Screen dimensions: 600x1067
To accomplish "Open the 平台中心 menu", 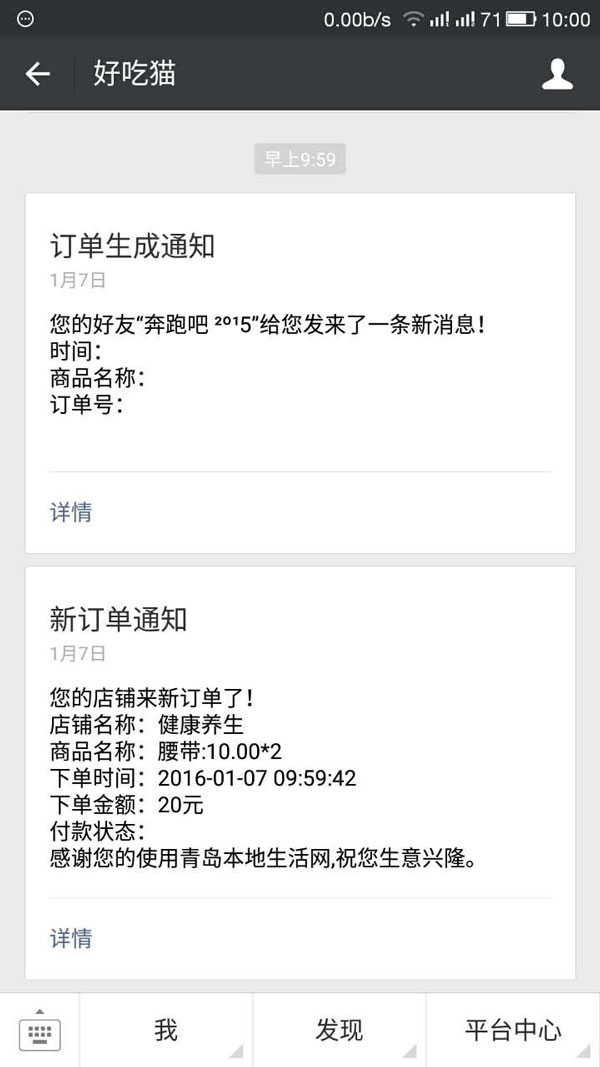I will 514,1030.
